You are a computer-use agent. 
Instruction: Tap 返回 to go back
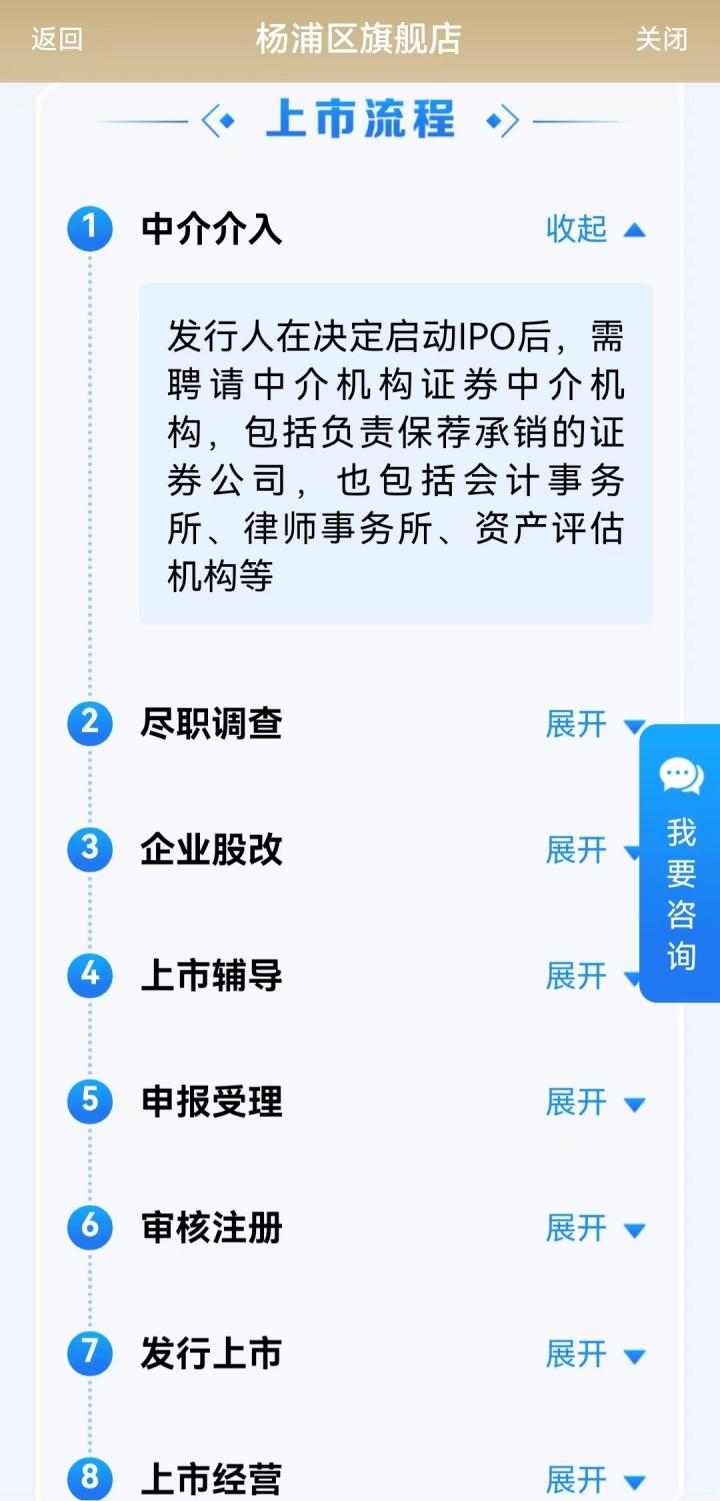click(x=57, y=40)
